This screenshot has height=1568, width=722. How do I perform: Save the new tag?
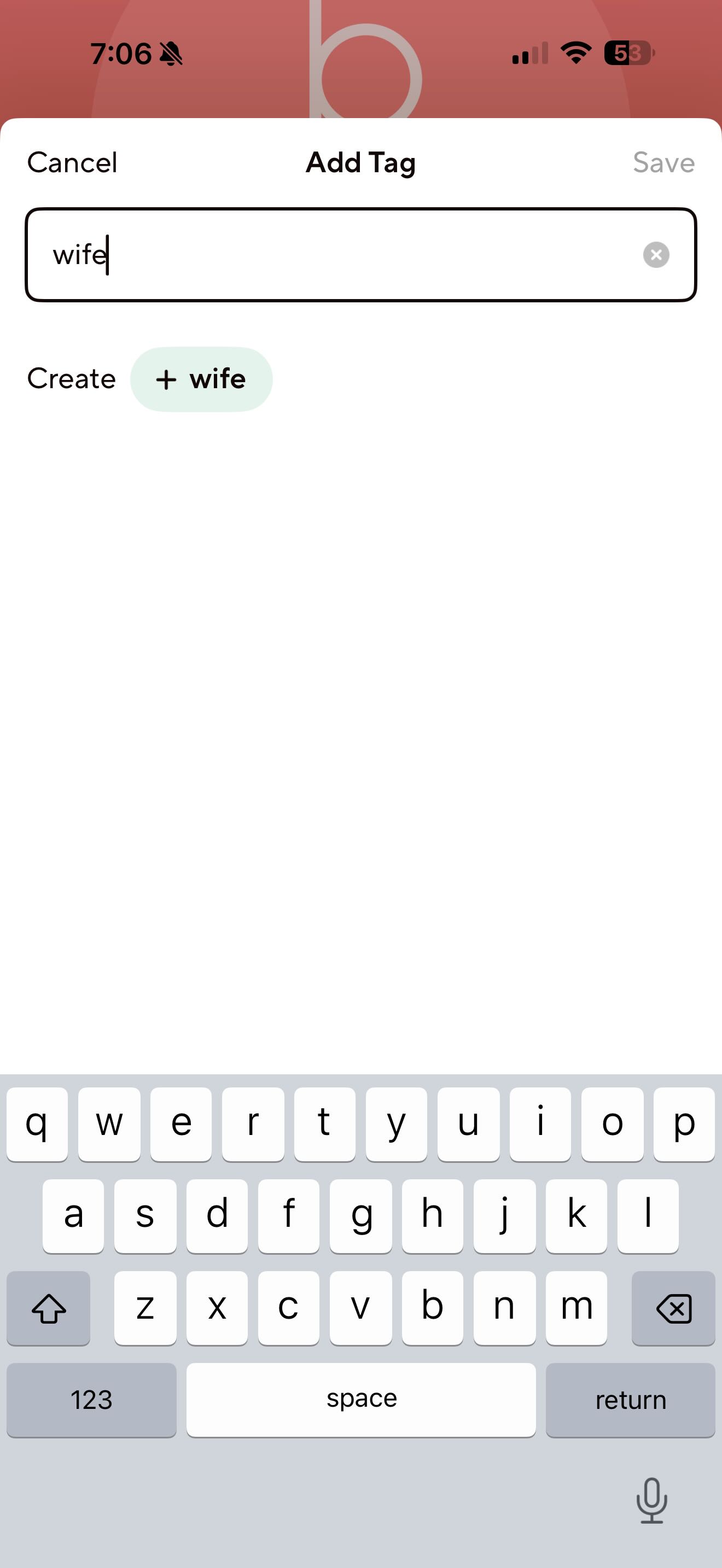coord(663,162)
